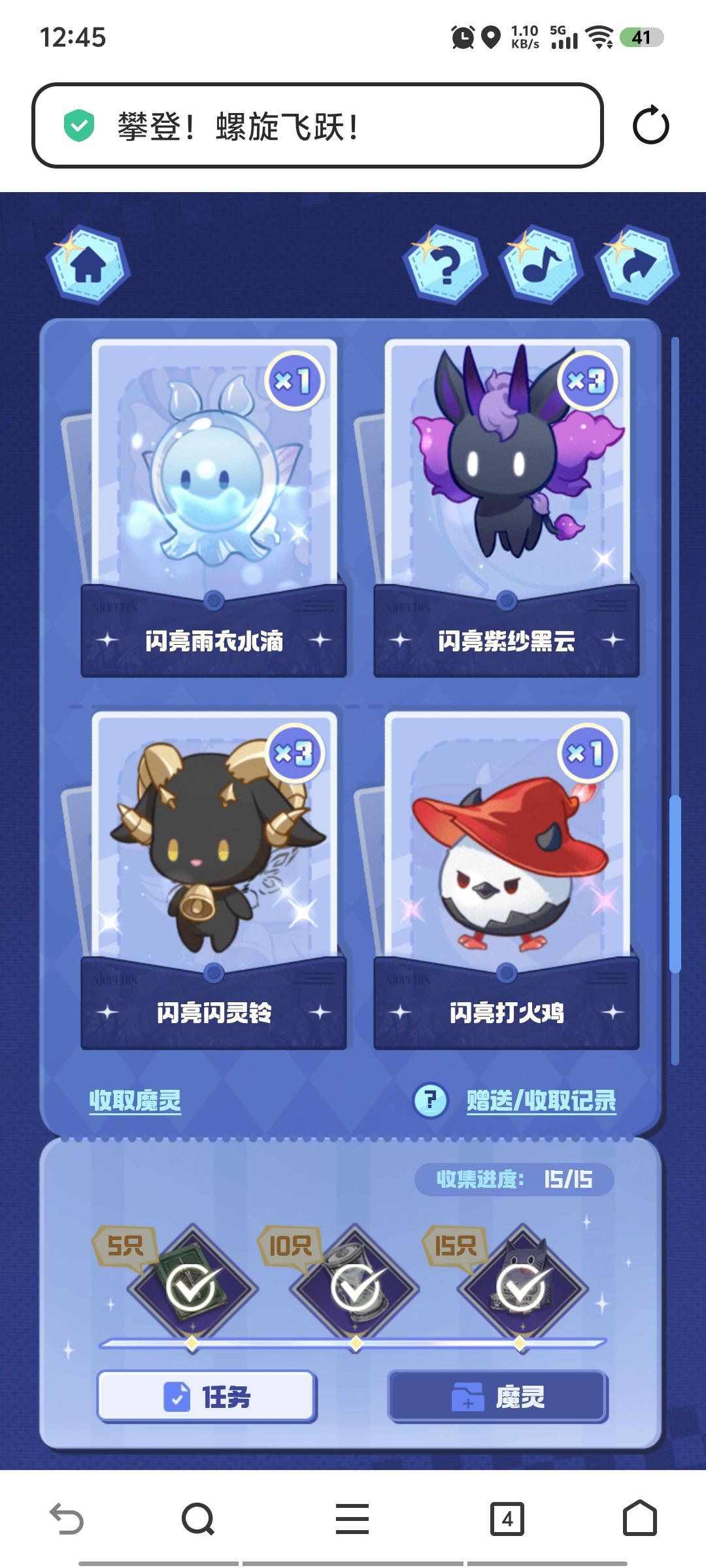The height and width of the screenshot is (1568, 706).
Task: Tap the help icon beside 赠送/收取记录
Action: click(430, 1100)
